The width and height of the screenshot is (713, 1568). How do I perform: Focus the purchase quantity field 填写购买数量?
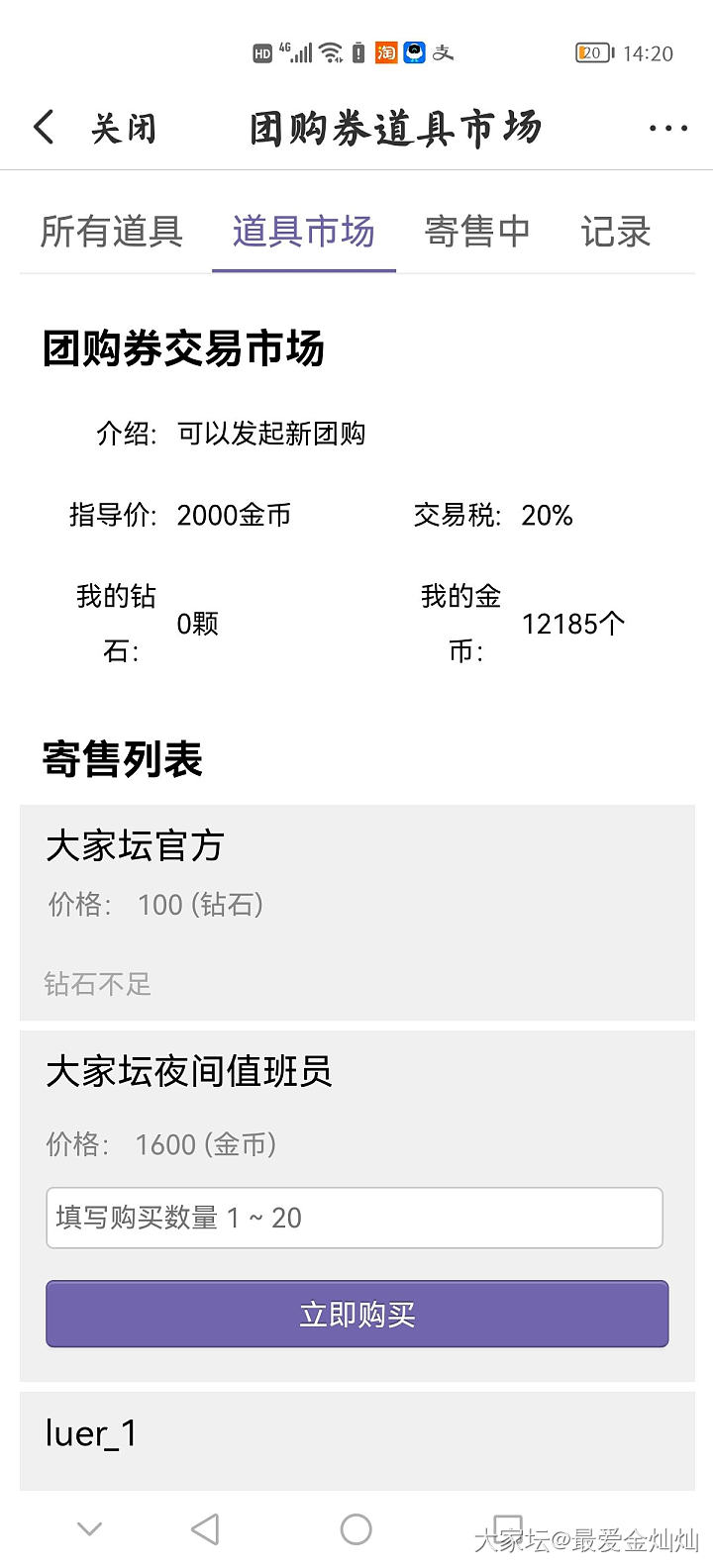tap(355, 1218)
